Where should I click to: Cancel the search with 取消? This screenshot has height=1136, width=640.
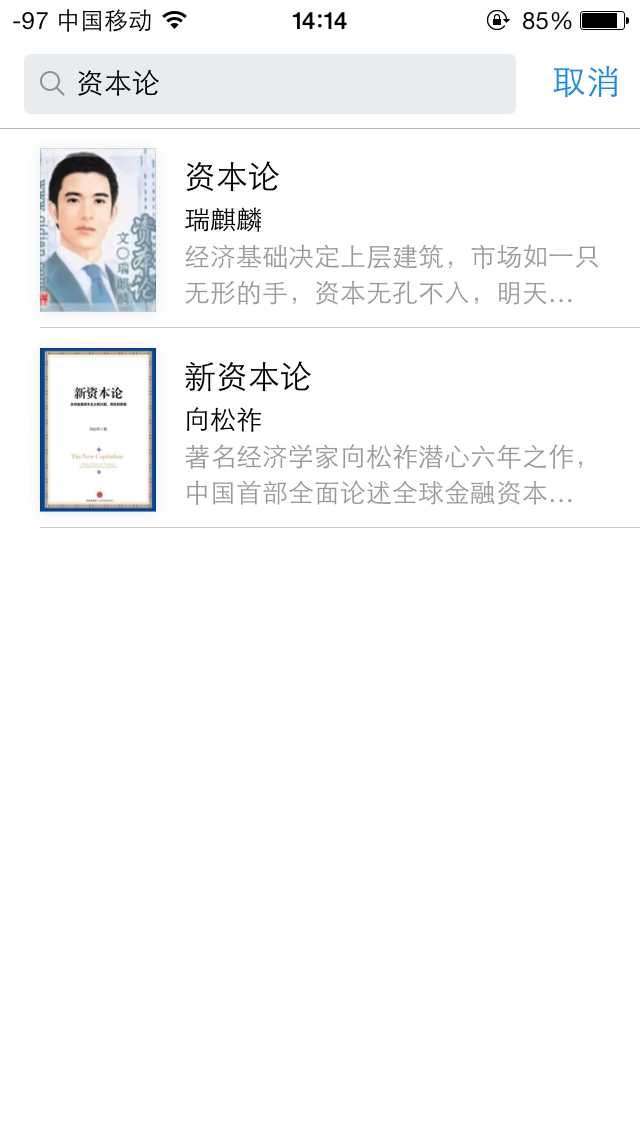click(x=586, y=83)
